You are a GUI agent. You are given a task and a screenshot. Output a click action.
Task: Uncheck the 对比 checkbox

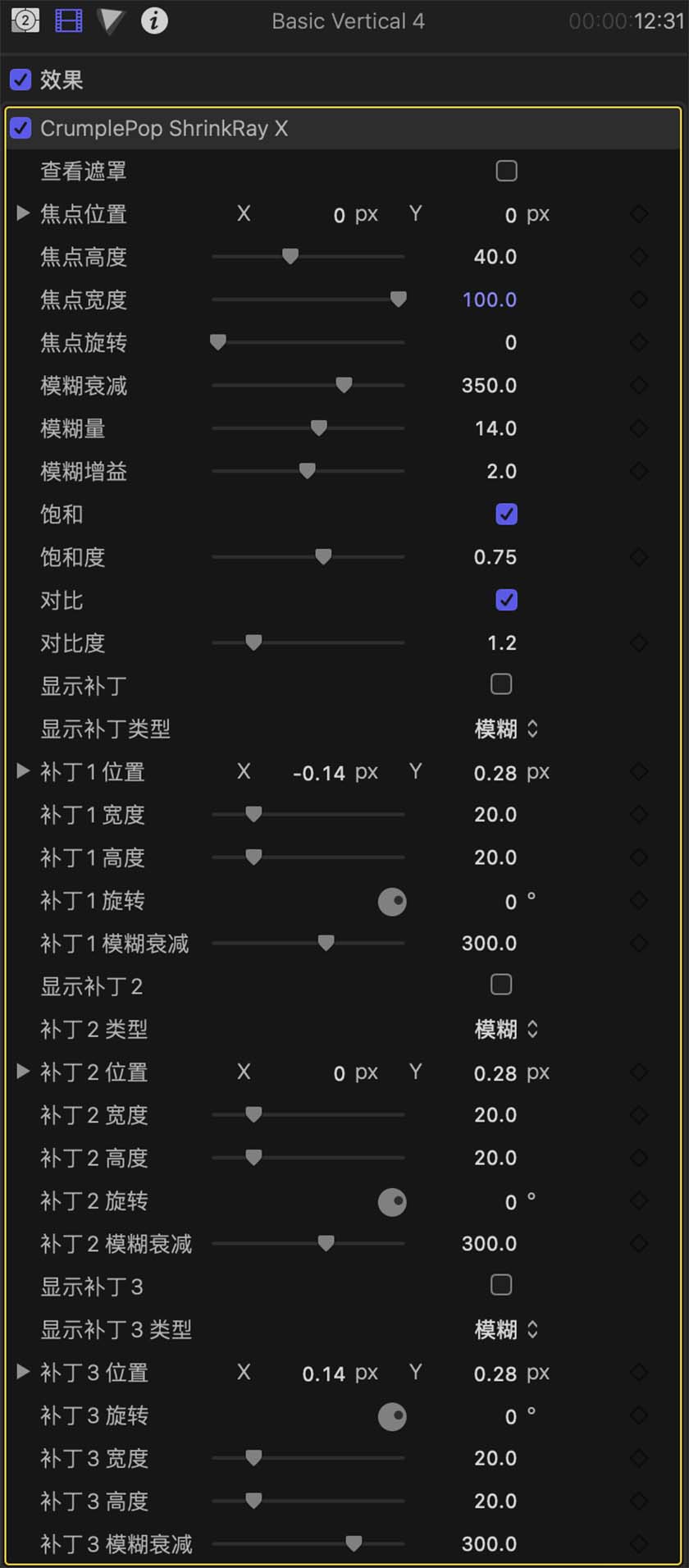coord(506,601)
